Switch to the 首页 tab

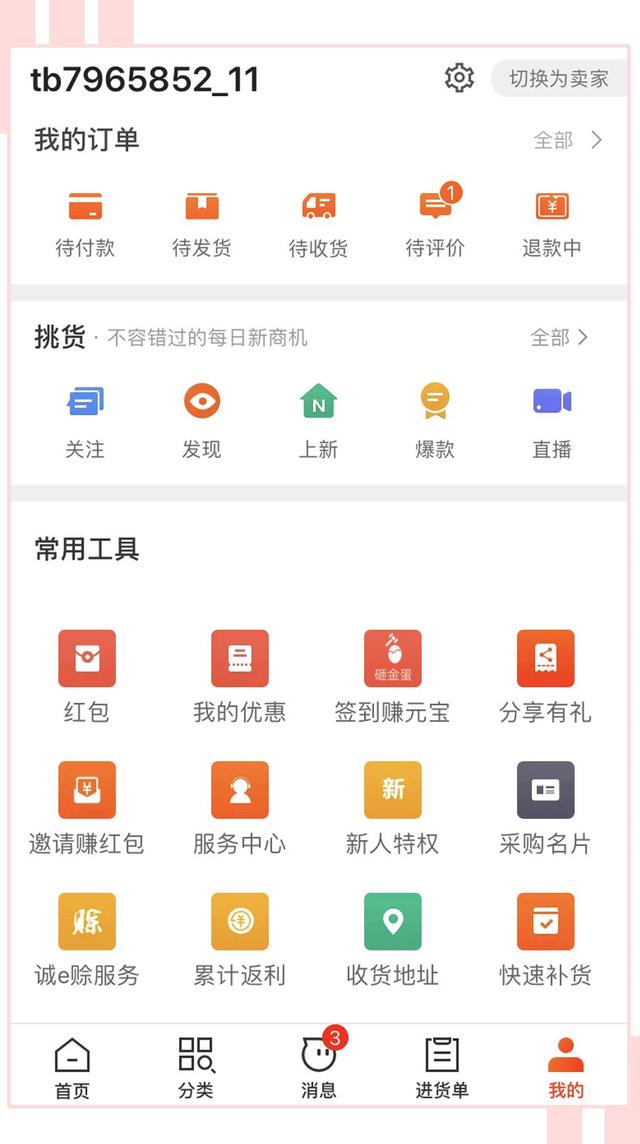coord(72,1067)
